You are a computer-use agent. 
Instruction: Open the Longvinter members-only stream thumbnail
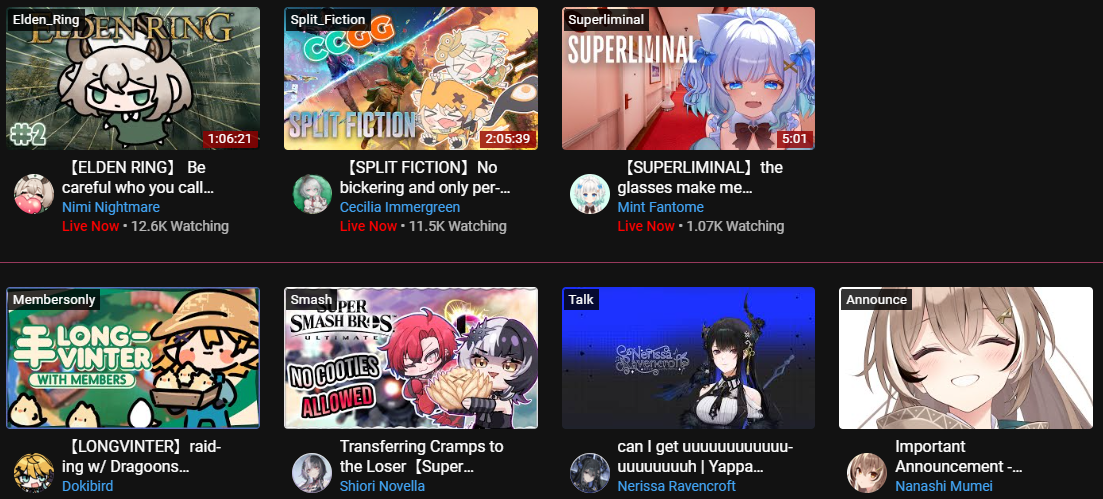coord(133,358)
